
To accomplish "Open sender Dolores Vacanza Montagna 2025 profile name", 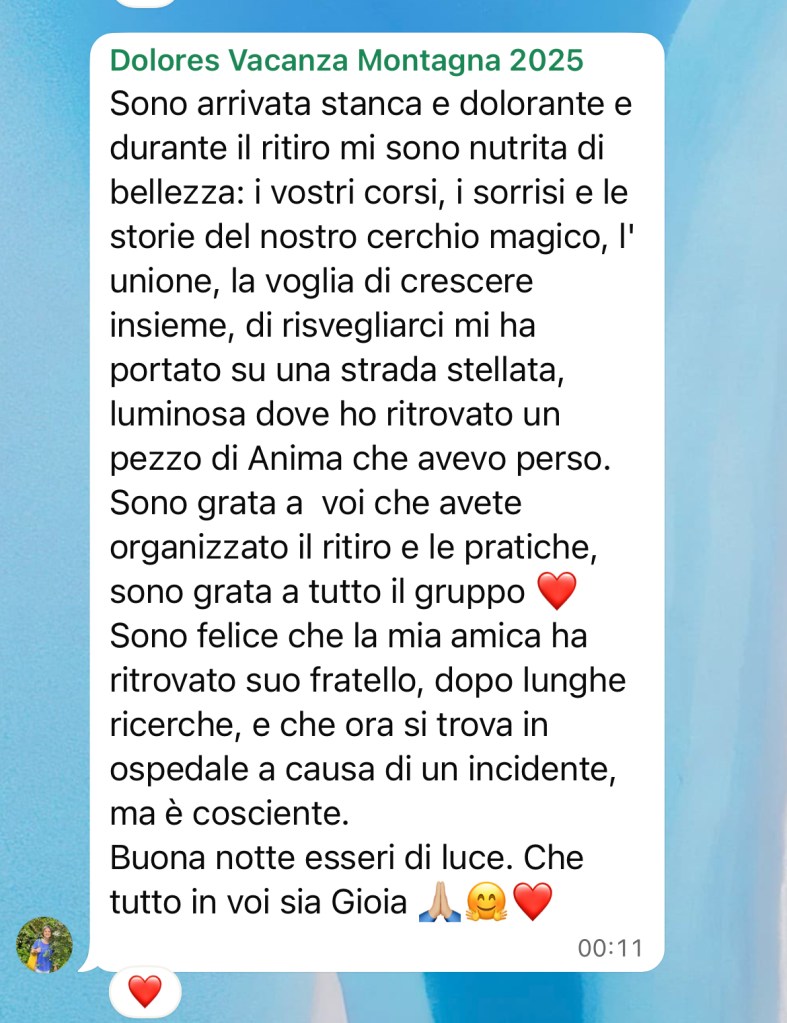I will [346, 60].
